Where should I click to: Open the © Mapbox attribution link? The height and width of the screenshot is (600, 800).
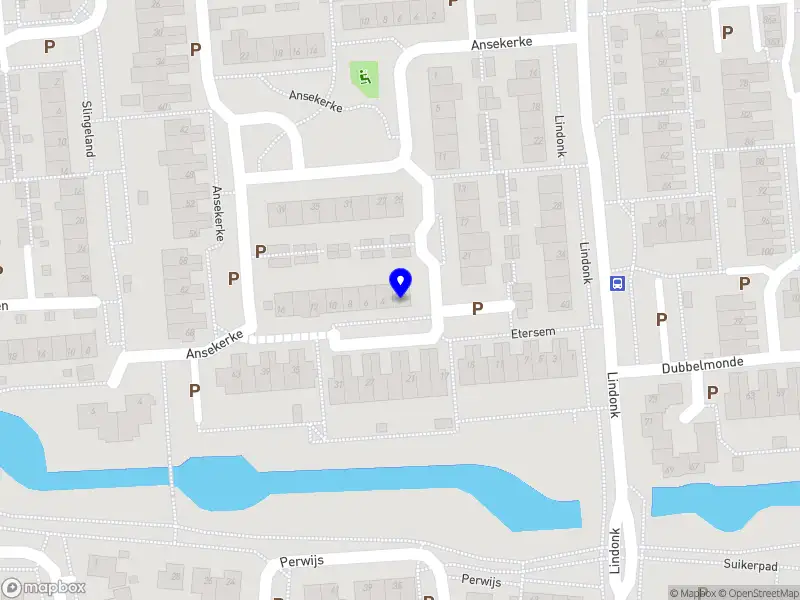pos(693,593)
